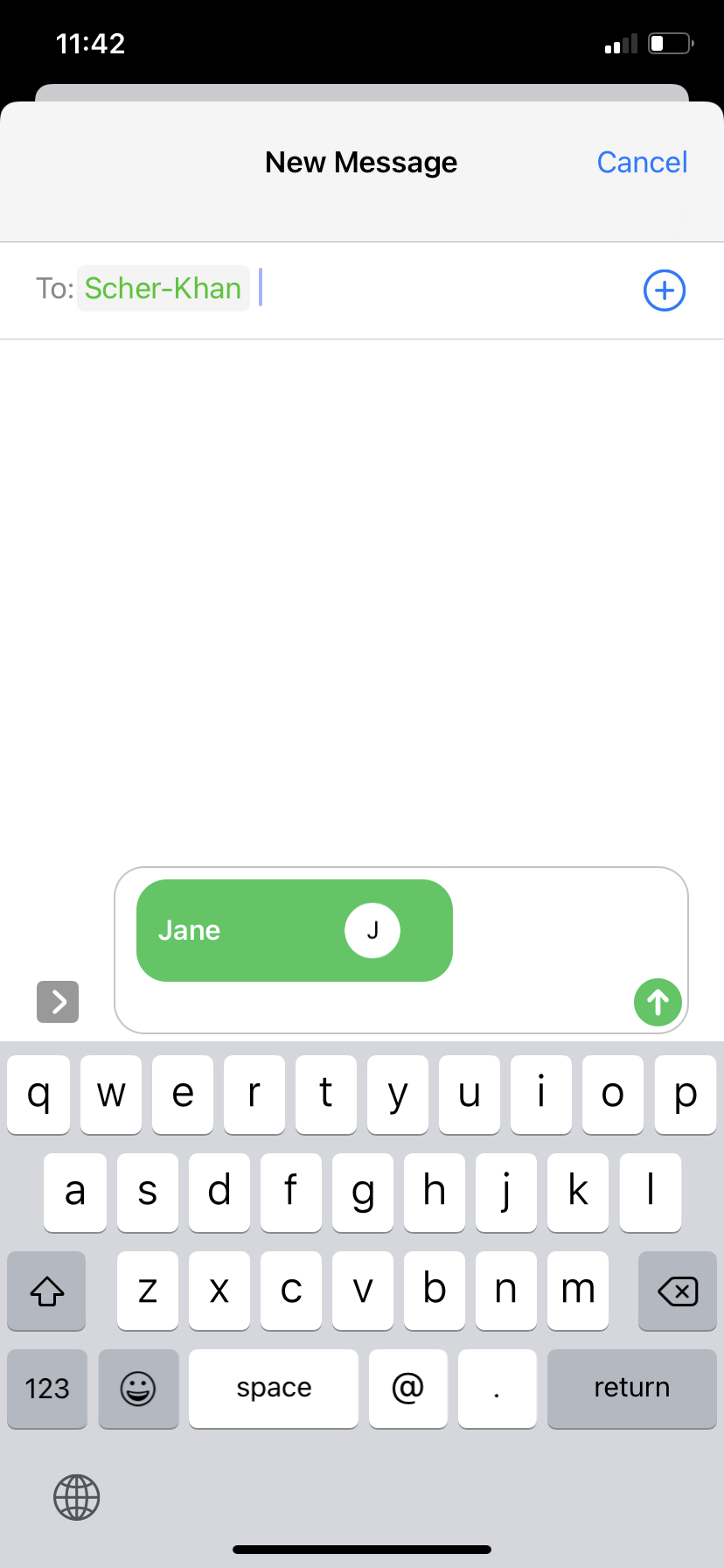Image resolution: width=724 pixels, height=1568 pixels.
Task: Tap the space bar
Action: click(x=273, y=1389)
